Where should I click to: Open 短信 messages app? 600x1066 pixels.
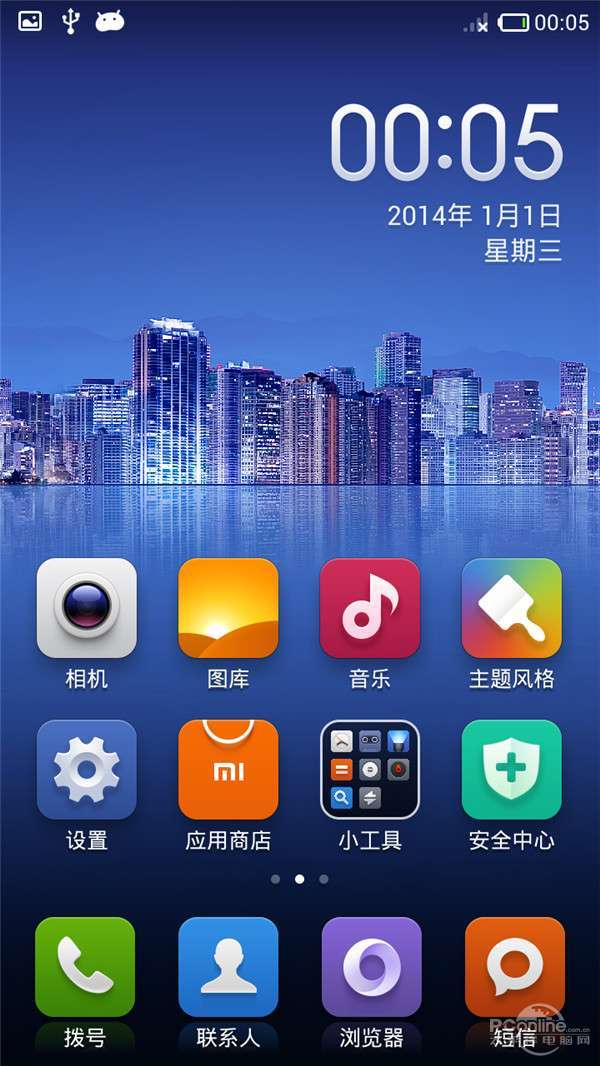point(514,967)
